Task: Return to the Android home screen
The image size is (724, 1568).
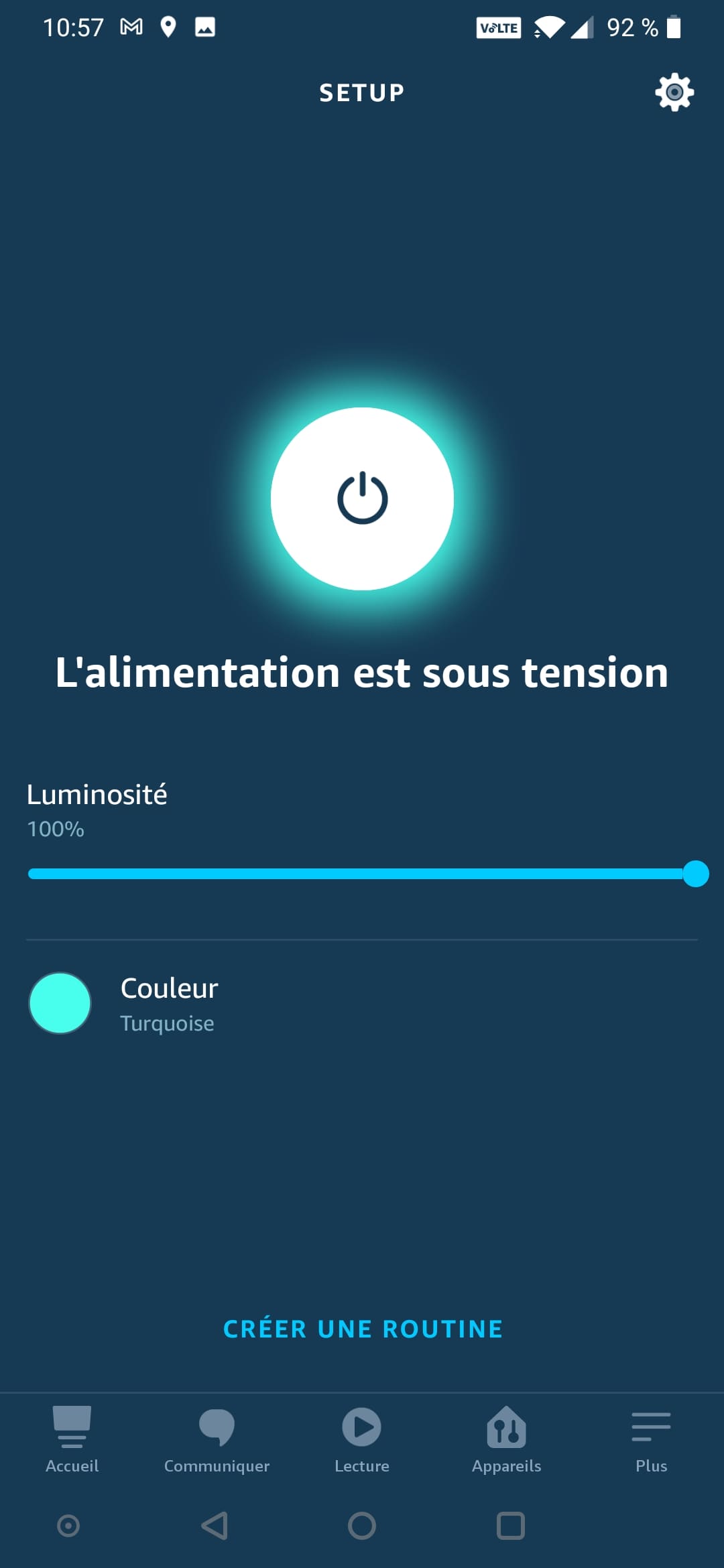Action: tap(362, 1526)
